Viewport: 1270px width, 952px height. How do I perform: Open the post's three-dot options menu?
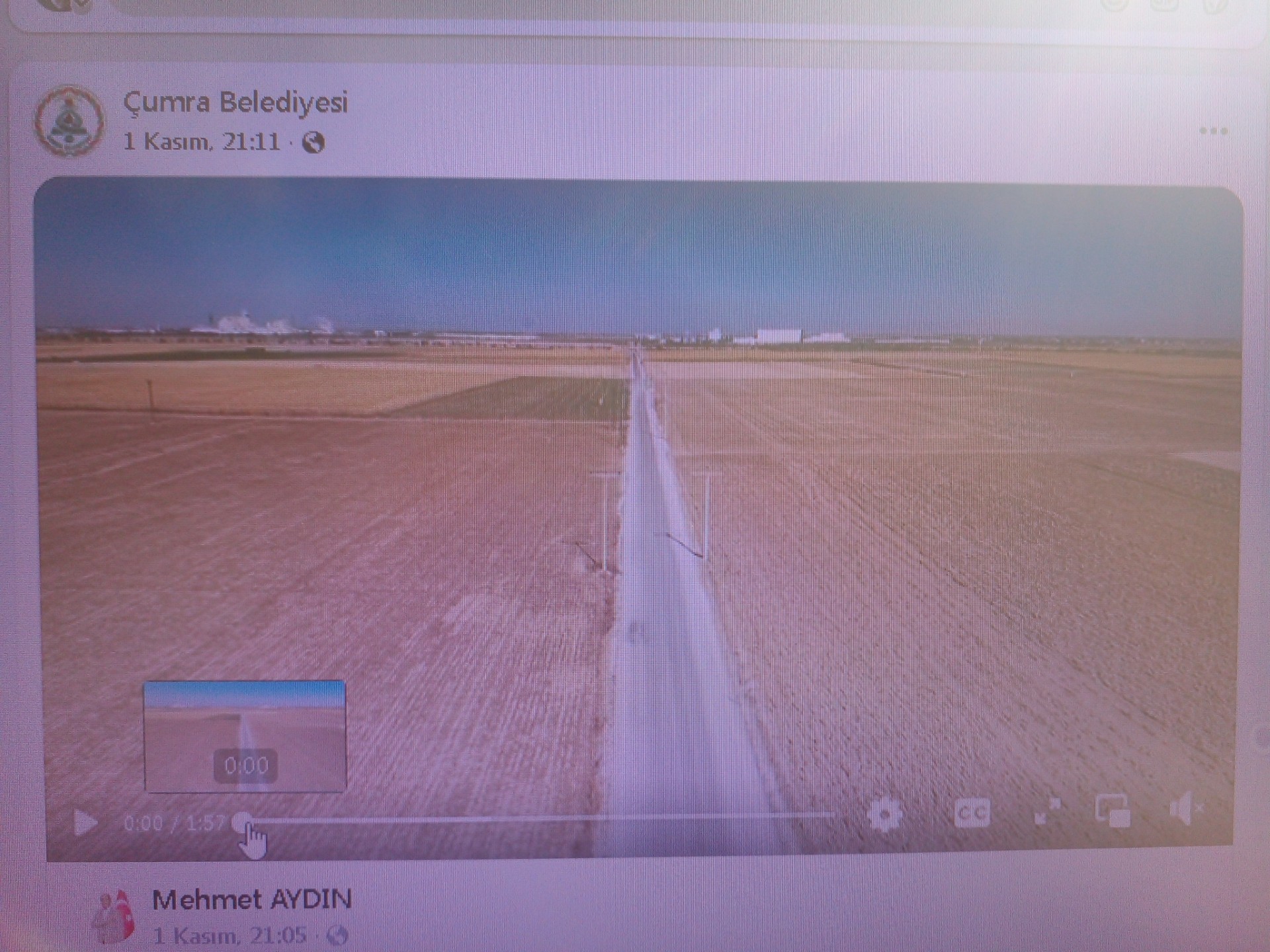click(1213, 131)
